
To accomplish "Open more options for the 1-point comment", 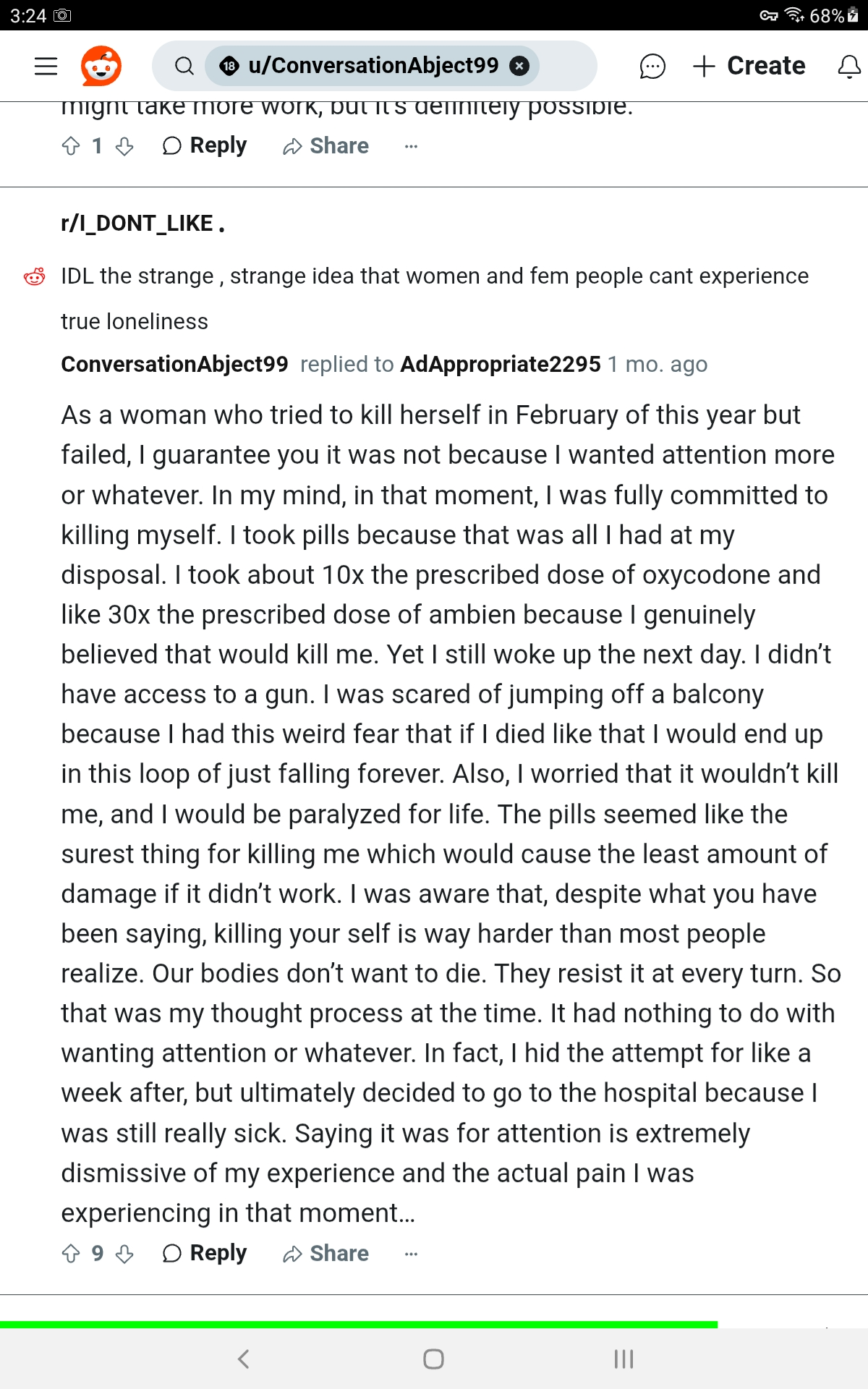I will pyautogui.click(x=411, y=146).
